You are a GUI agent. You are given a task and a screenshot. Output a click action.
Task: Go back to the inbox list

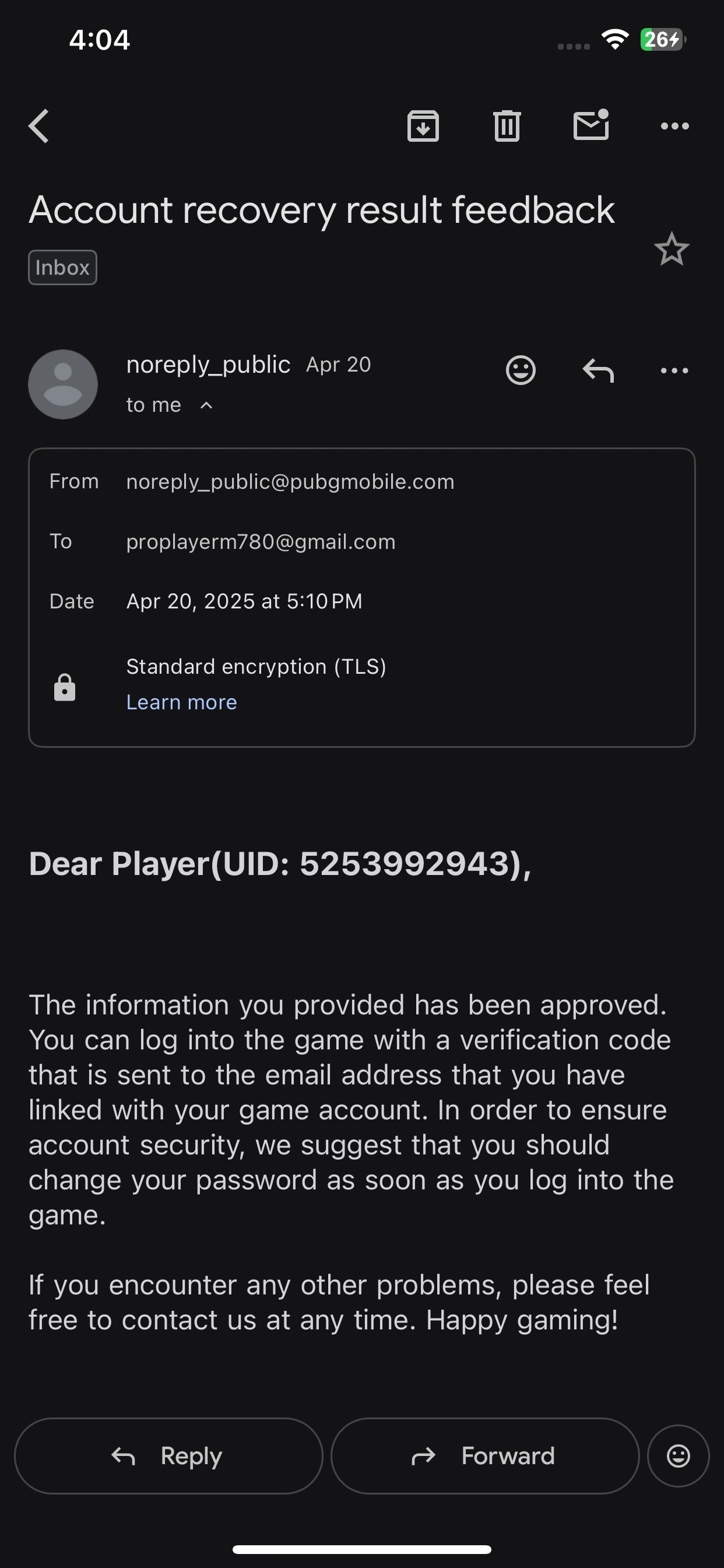39,126
